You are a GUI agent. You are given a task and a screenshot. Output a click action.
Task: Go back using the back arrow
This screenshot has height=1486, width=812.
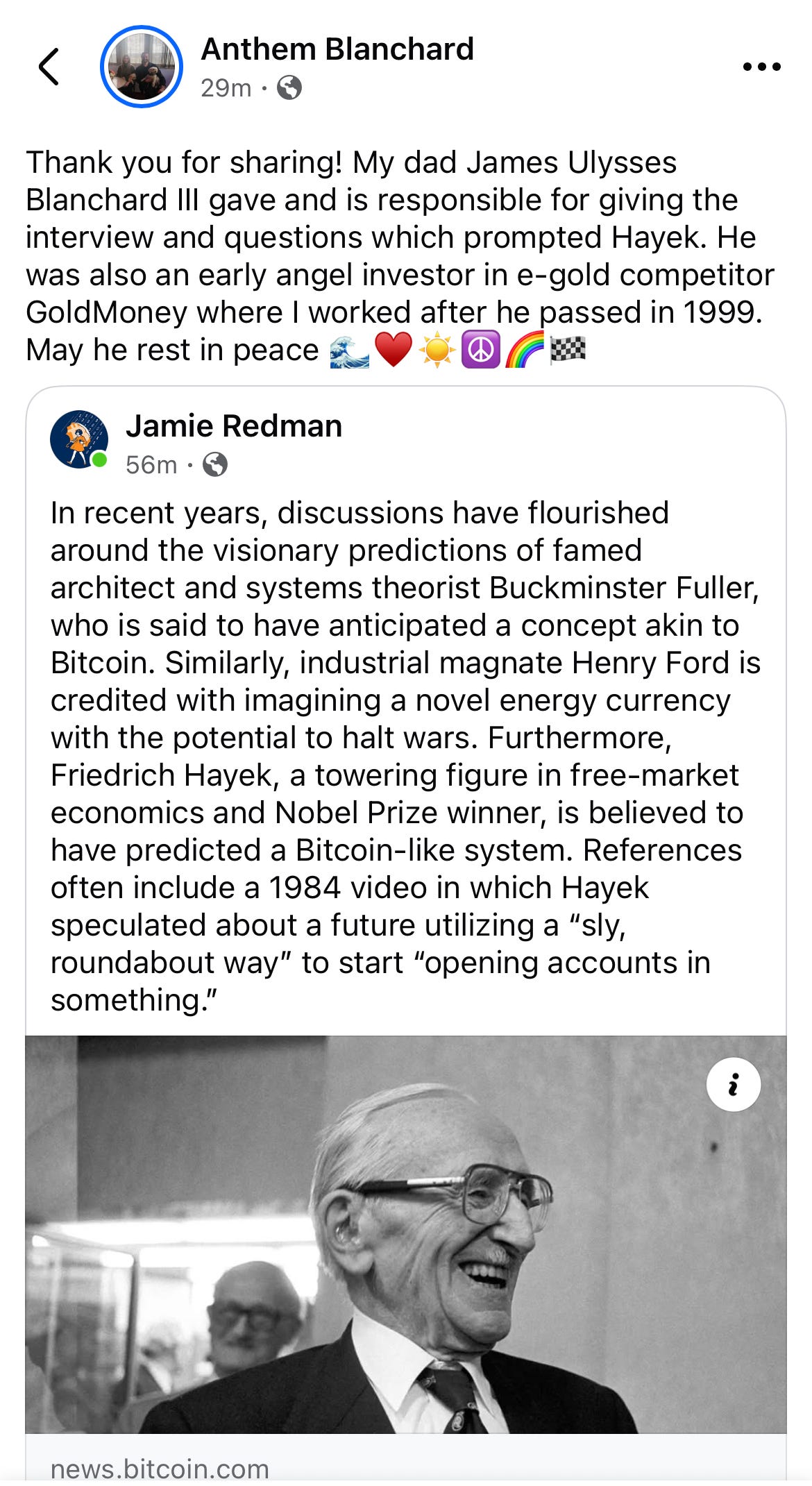pos(49,67)
